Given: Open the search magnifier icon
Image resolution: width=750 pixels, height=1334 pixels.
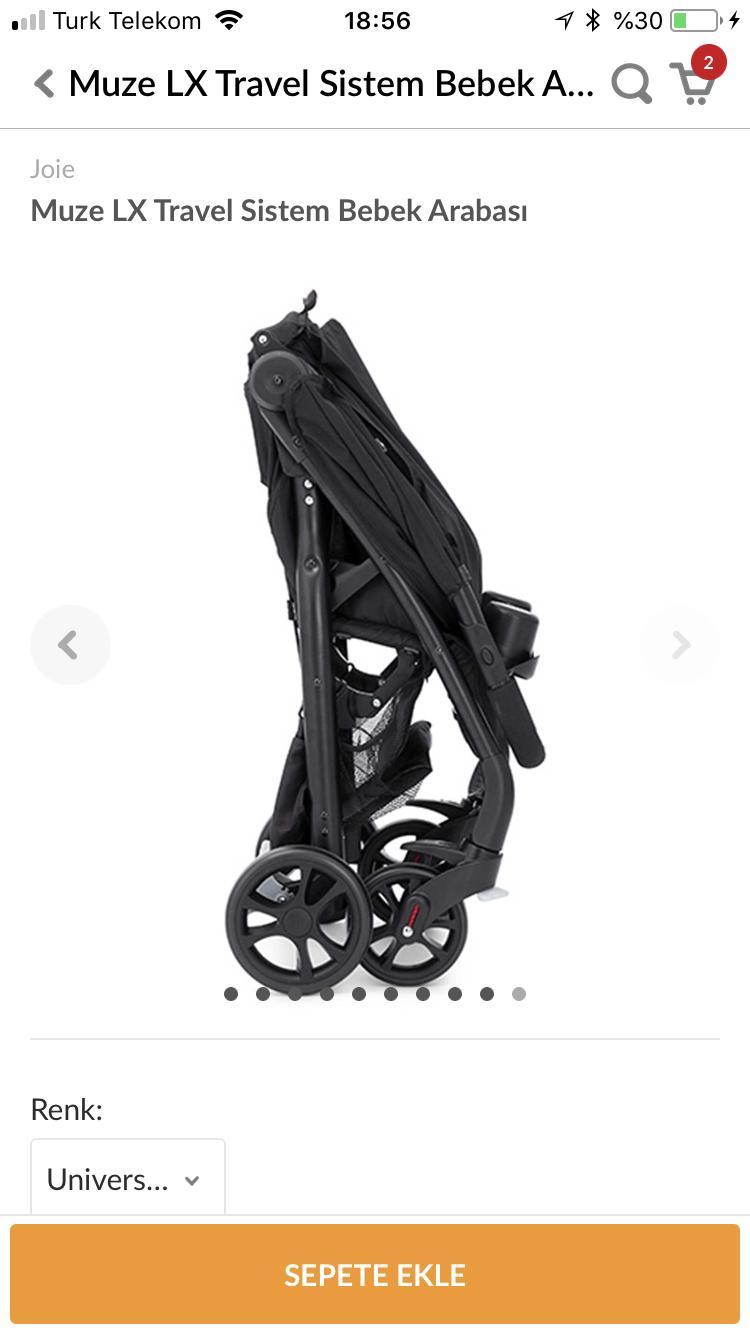Looking at the screenshot, I should [631, 84].
